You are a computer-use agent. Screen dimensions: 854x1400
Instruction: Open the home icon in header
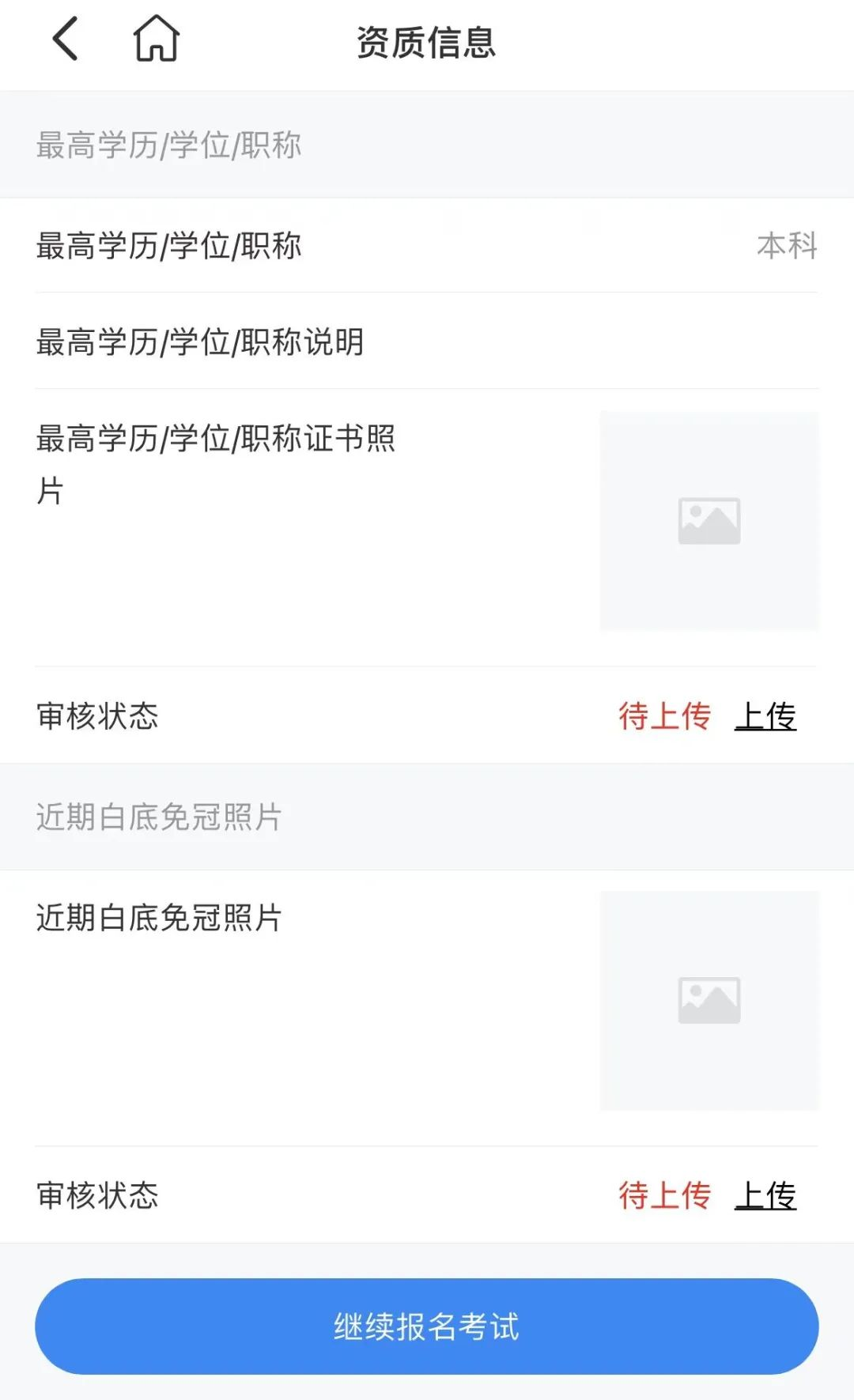pyautogui.click(x=156, y=39)
